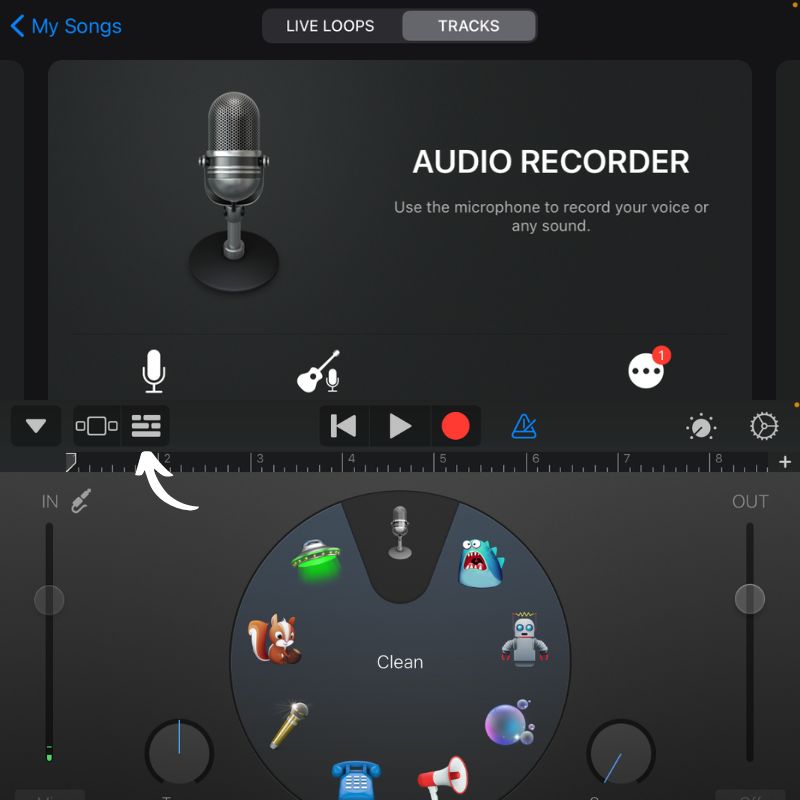Screen dimensions: 800x800
Task: Open the downward triangle browser menu
Action: click(36, 427)
